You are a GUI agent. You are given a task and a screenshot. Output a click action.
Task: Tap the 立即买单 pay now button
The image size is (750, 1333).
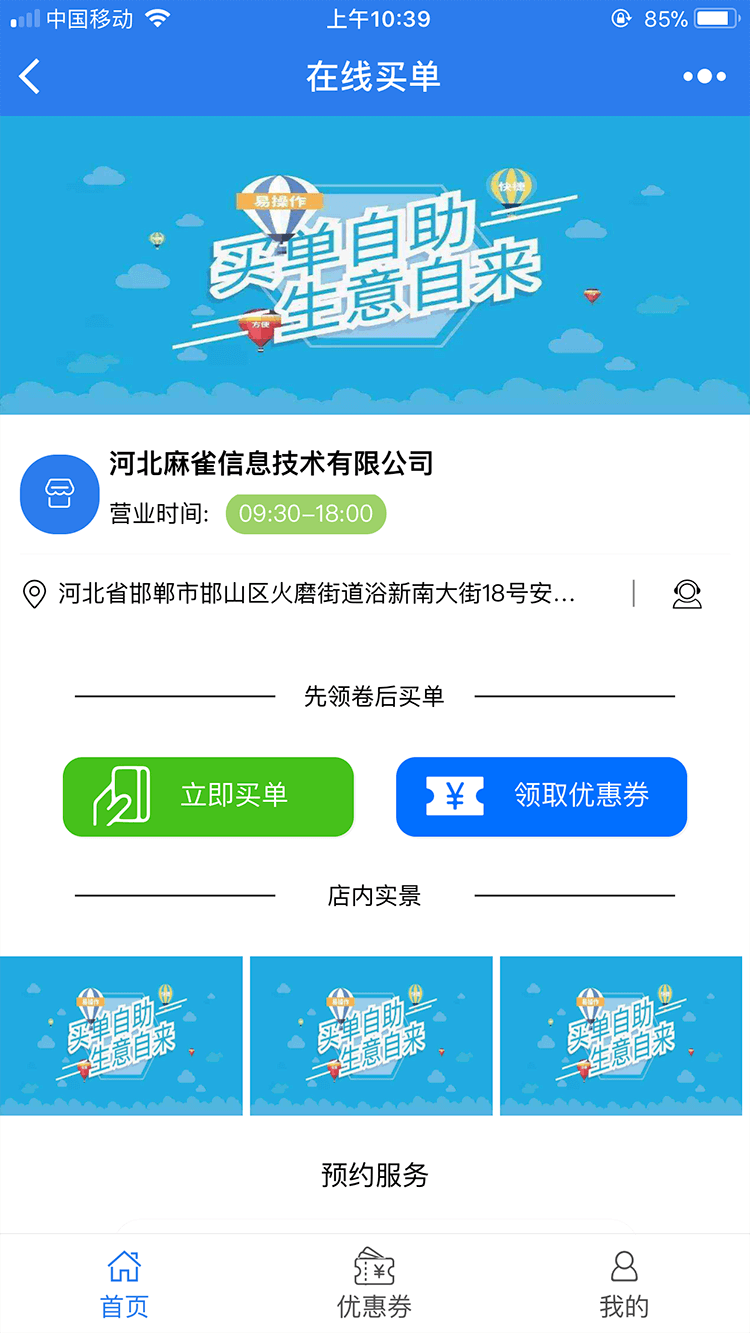click(208, 796)
